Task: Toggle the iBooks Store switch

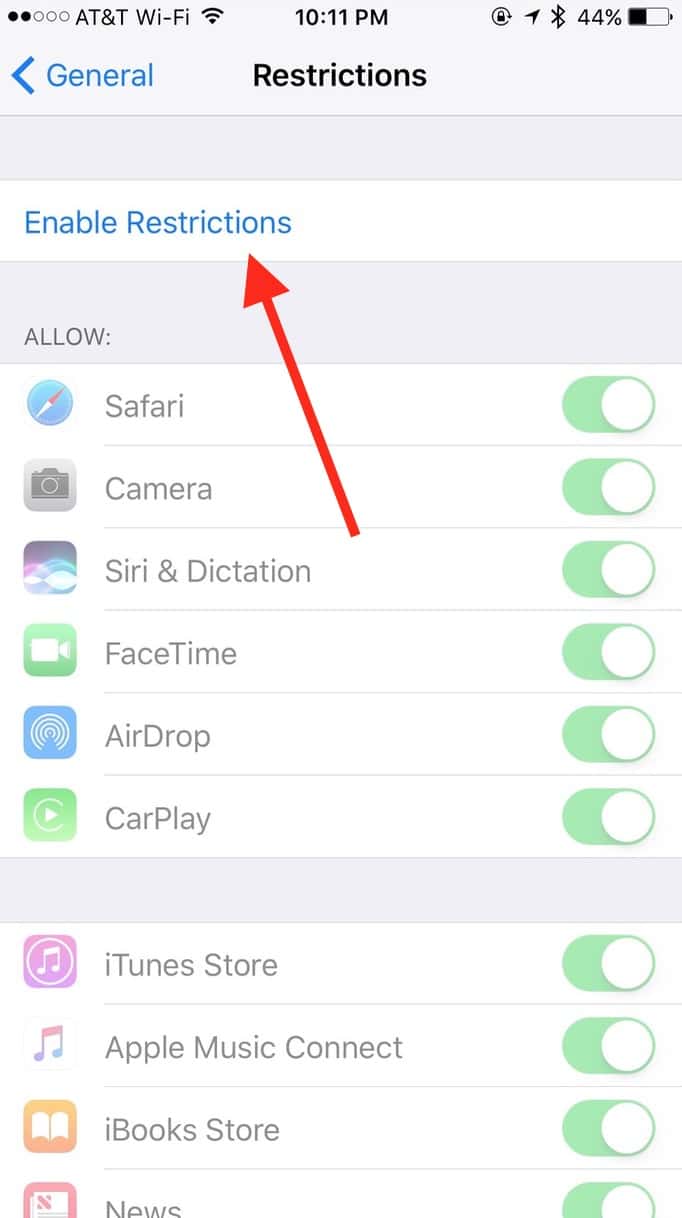Action: (x=608, y=1129)
